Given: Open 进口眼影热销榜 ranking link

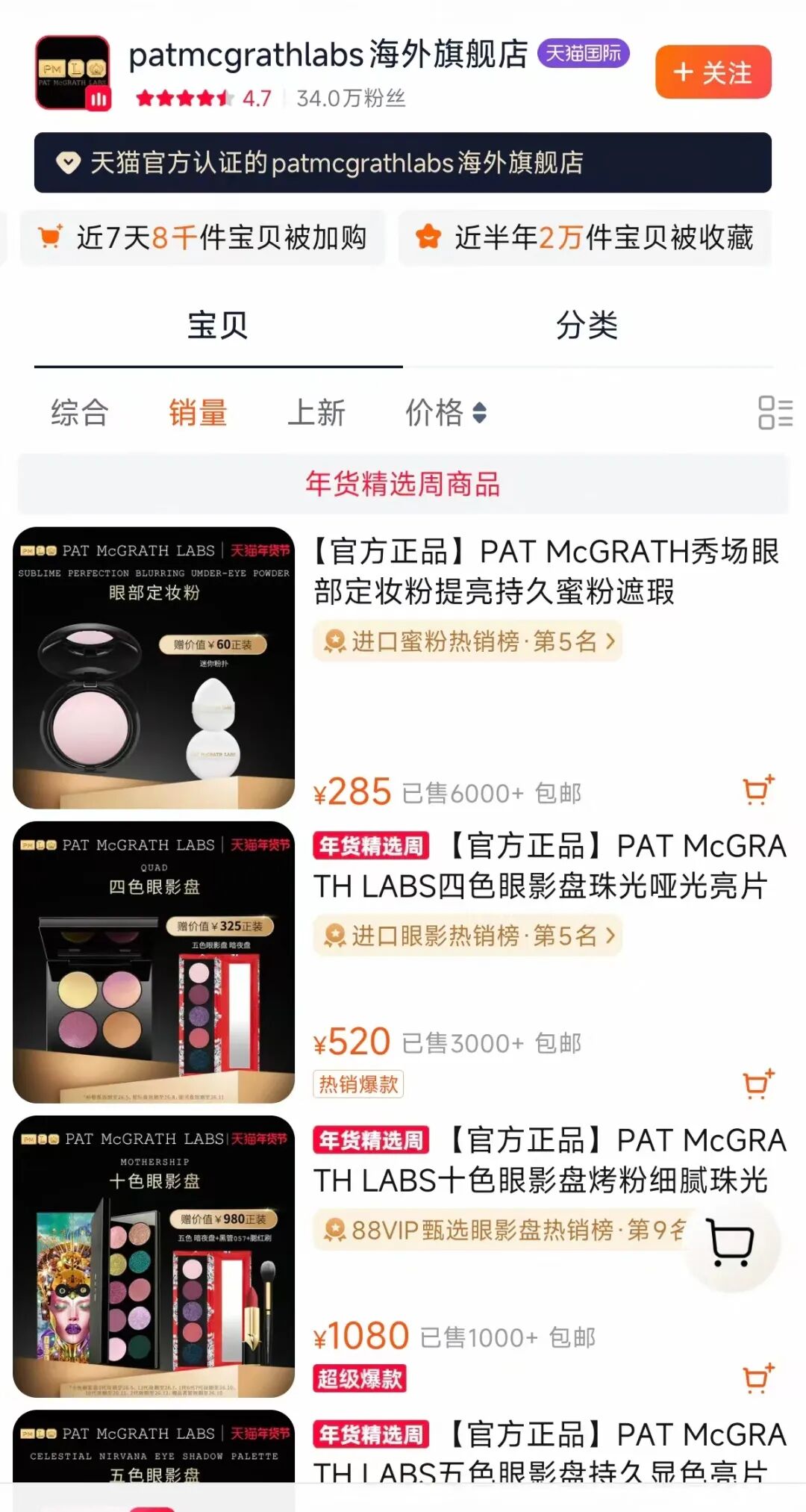Looking at the screenshot, I should click(x=468, y=936).
